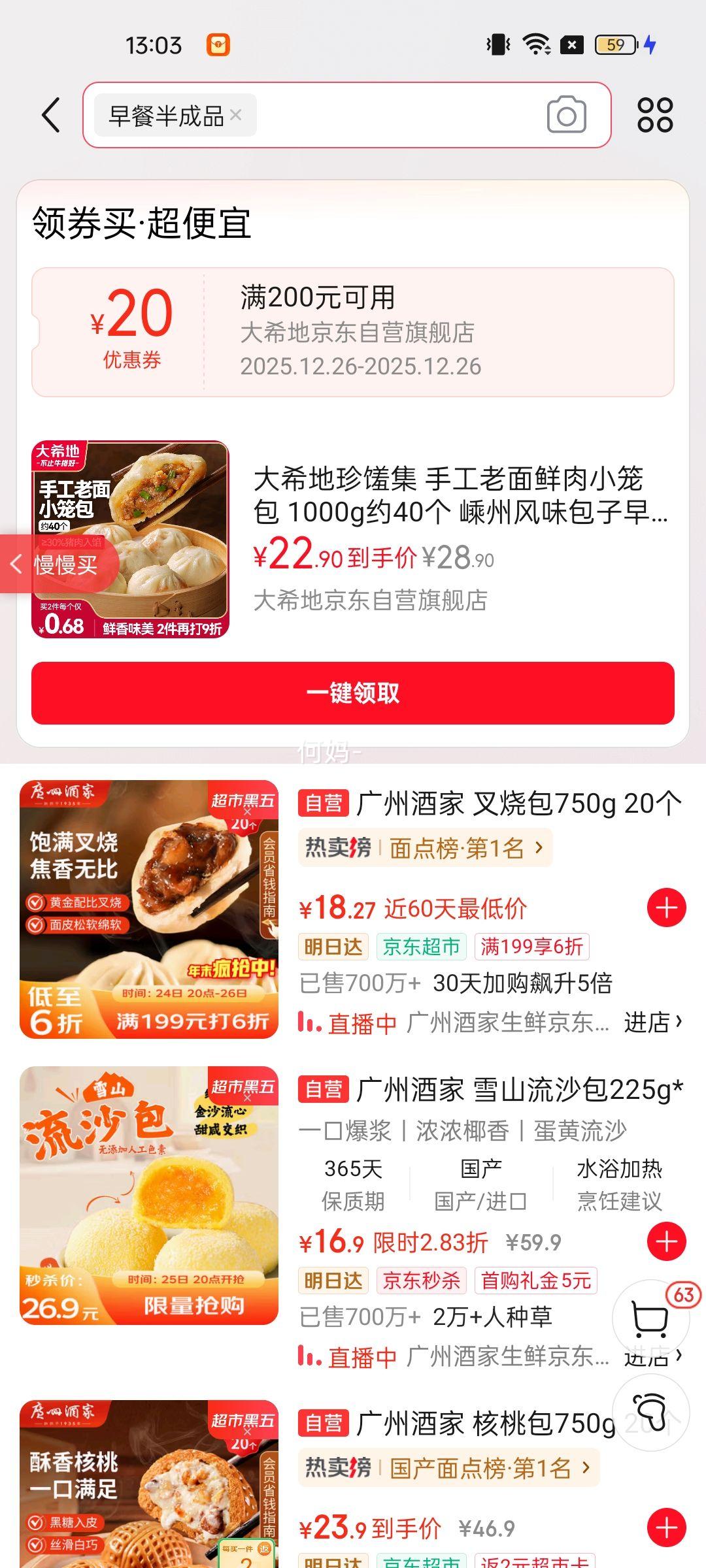
Task: Open the ¥20 大希地 coupon card
Action: pos(353,332)
